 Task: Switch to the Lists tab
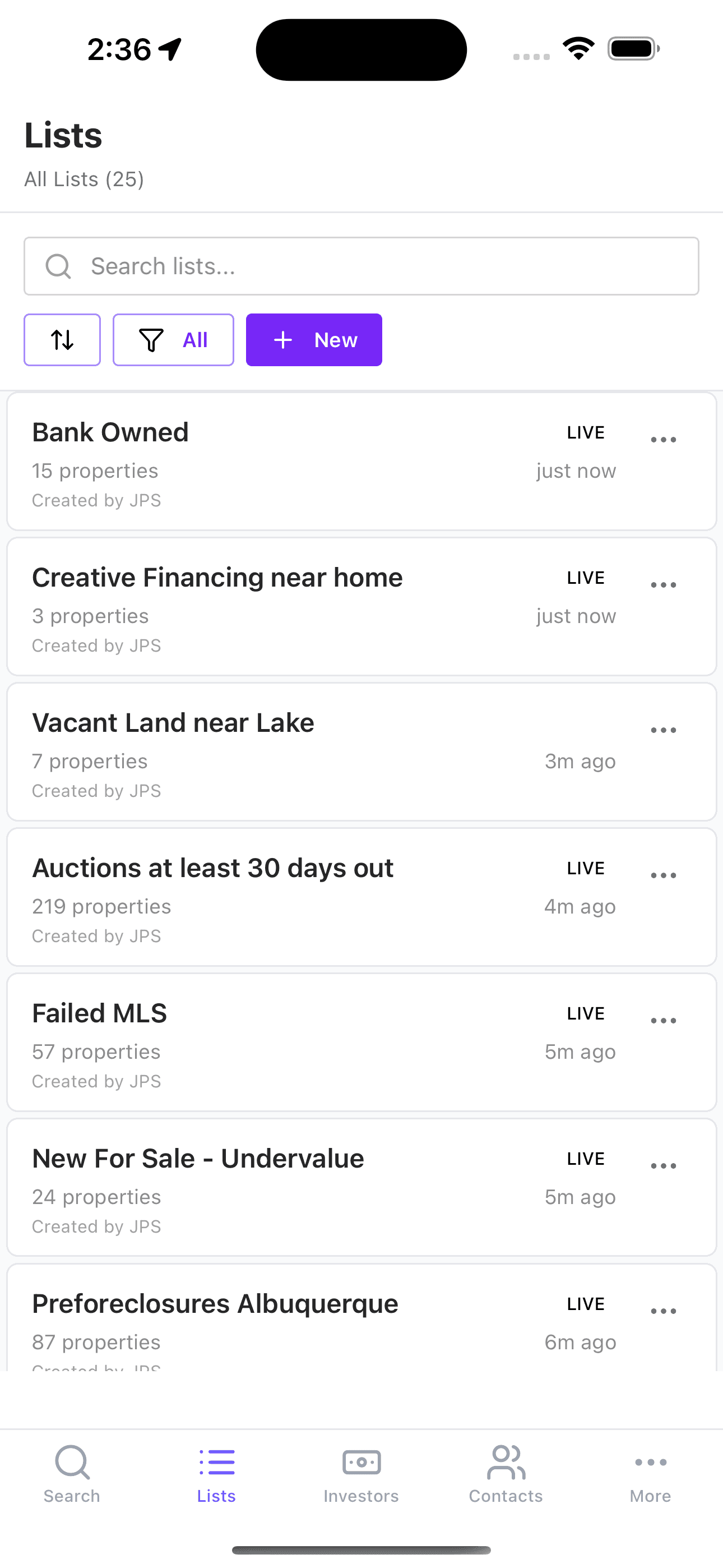point(216,1462)
